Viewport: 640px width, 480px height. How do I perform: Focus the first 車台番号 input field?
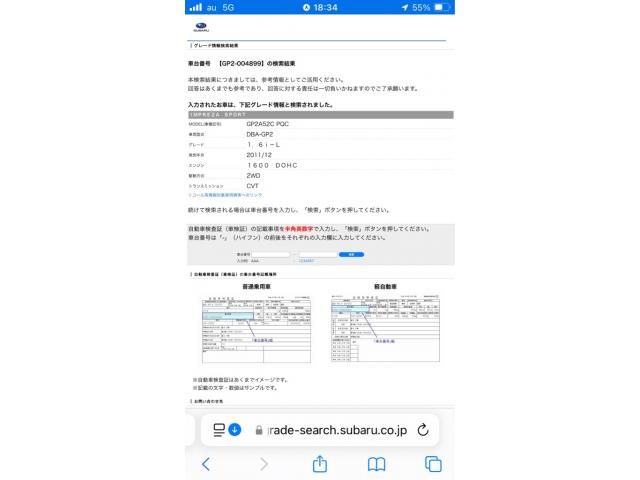click(268, 255)
